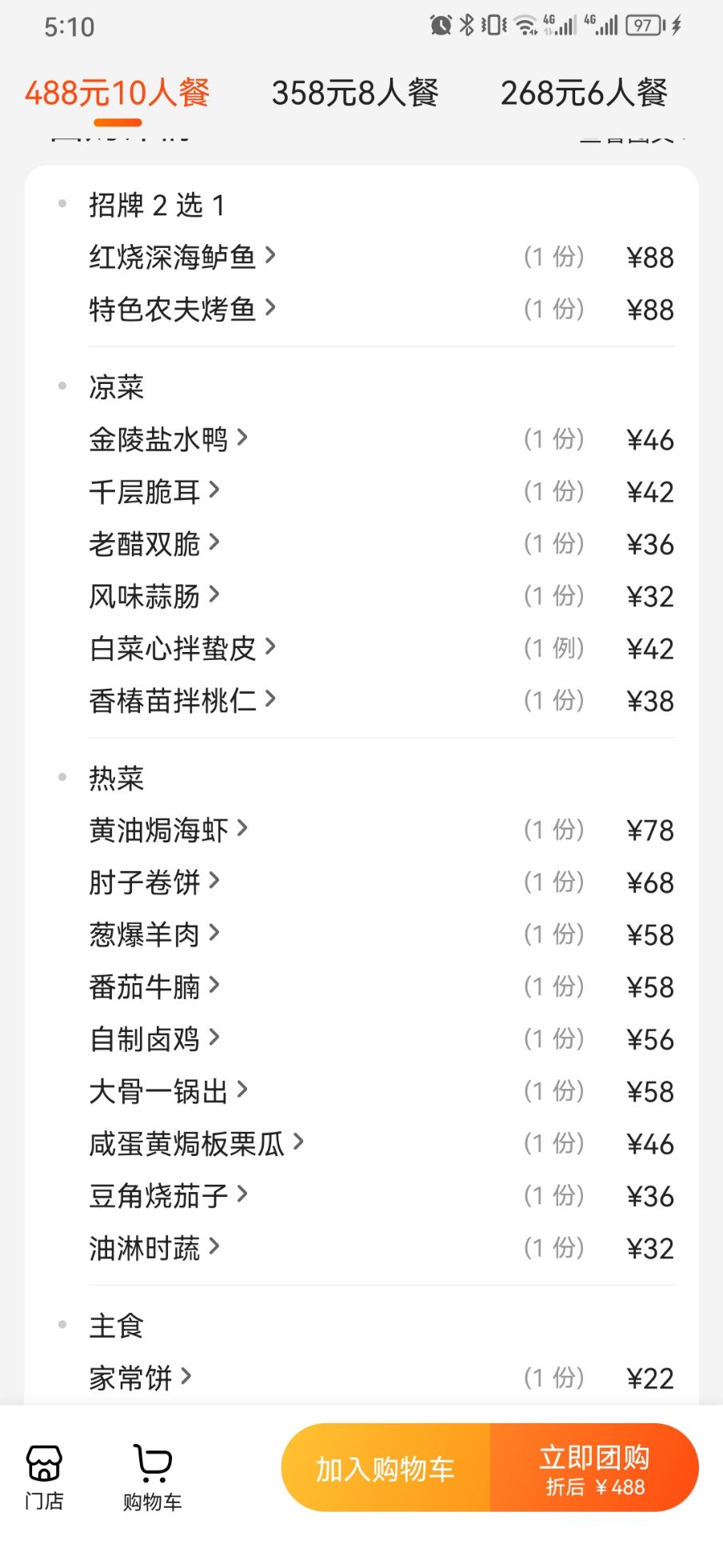Open 咸蛋黄焗板栗瓜 details
723x1568 pixels.
pyautogui.click(x=196, y=1144)
